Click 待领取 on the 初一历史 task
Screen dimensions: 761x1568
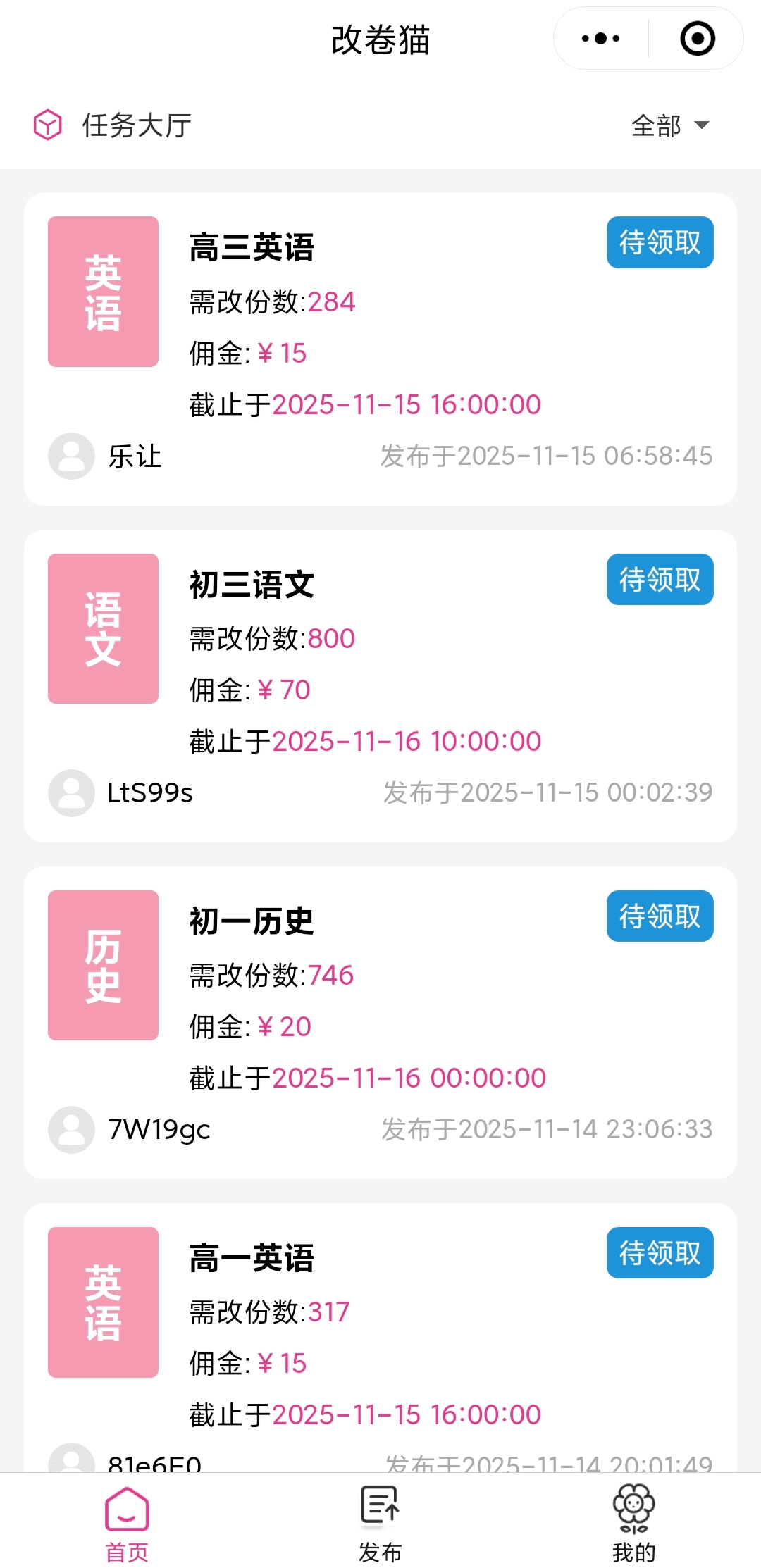(660, 916)
